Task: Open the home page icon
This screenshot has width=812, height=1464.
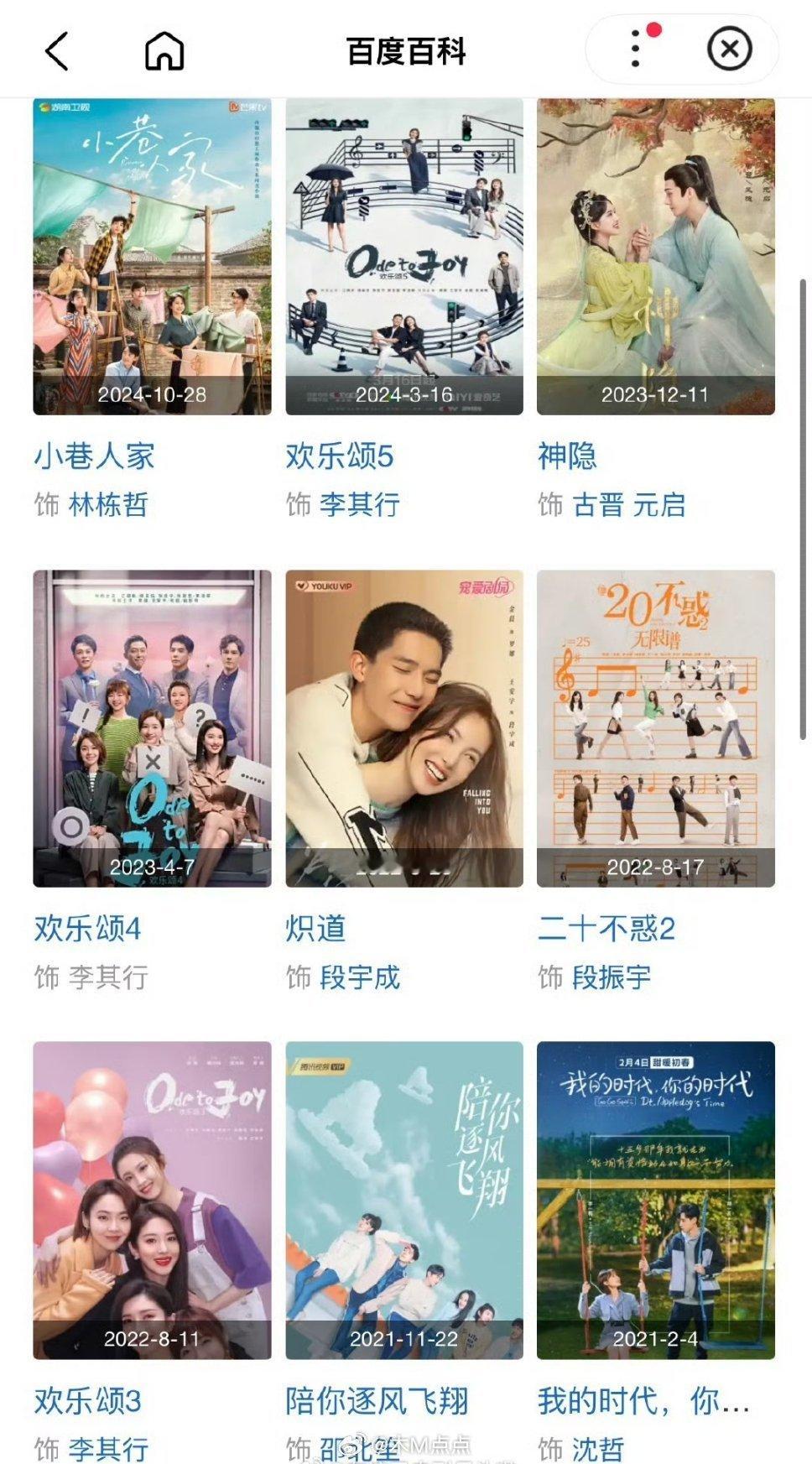Action: point(164,51)
